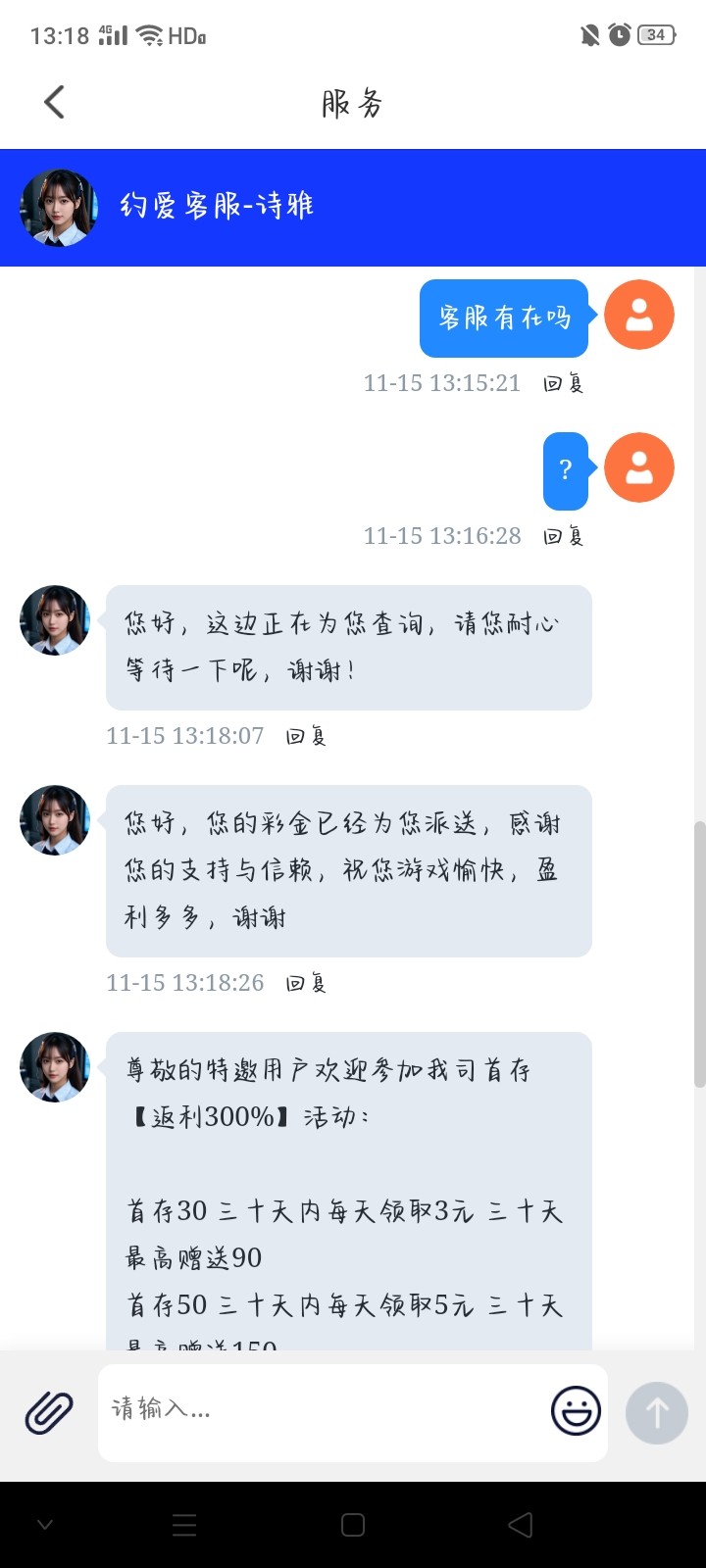The height and width of the screenshot is (1568, 706).
Task: Tap the system back button
Action: point(521,1525)
